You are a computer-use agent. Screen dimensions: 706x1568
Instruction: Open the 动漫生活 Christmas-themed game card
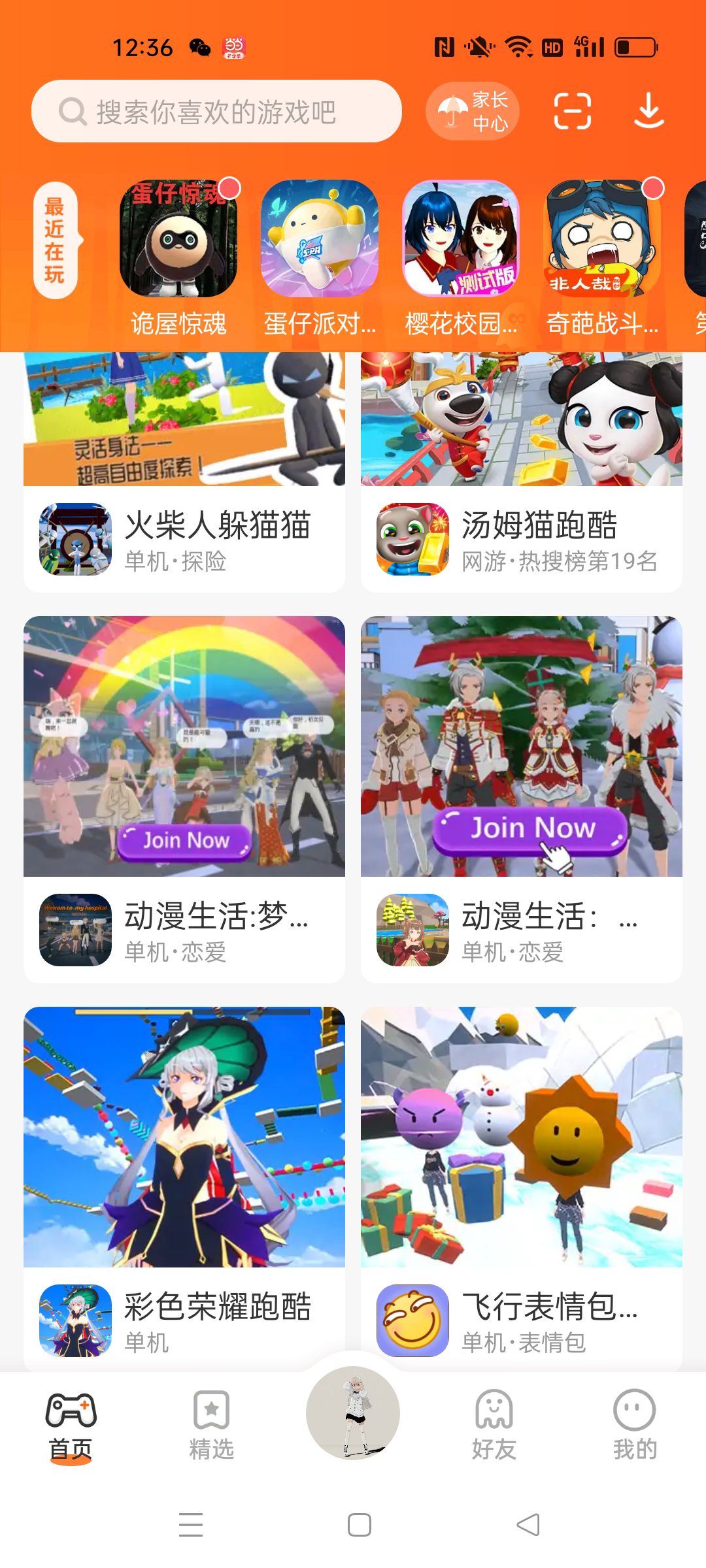click(522, 798)
